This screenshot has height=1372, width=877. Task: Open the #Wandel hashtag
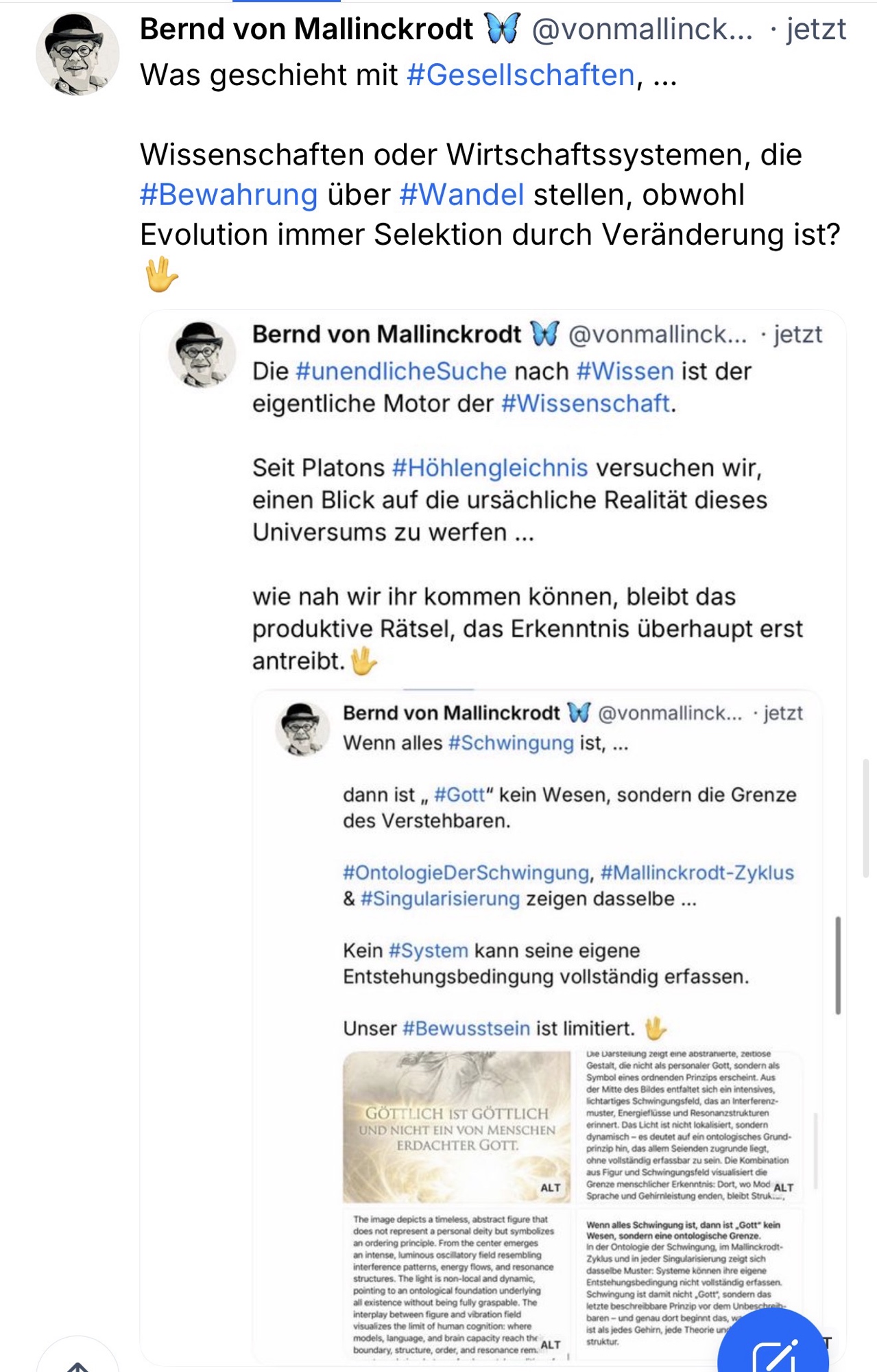[461, 195]
